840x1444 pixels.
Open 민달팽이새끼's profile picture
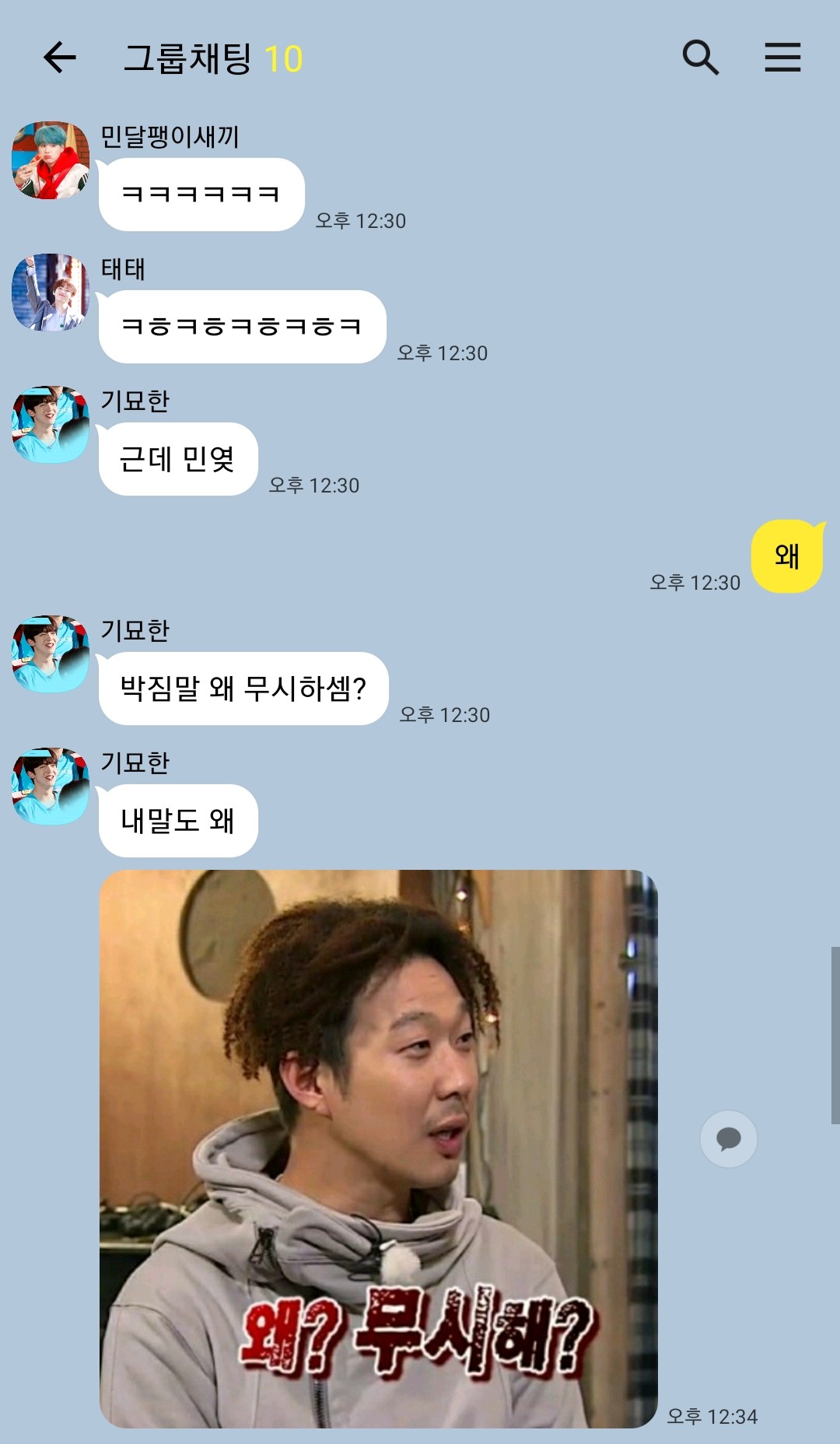(x=51, y=160)
